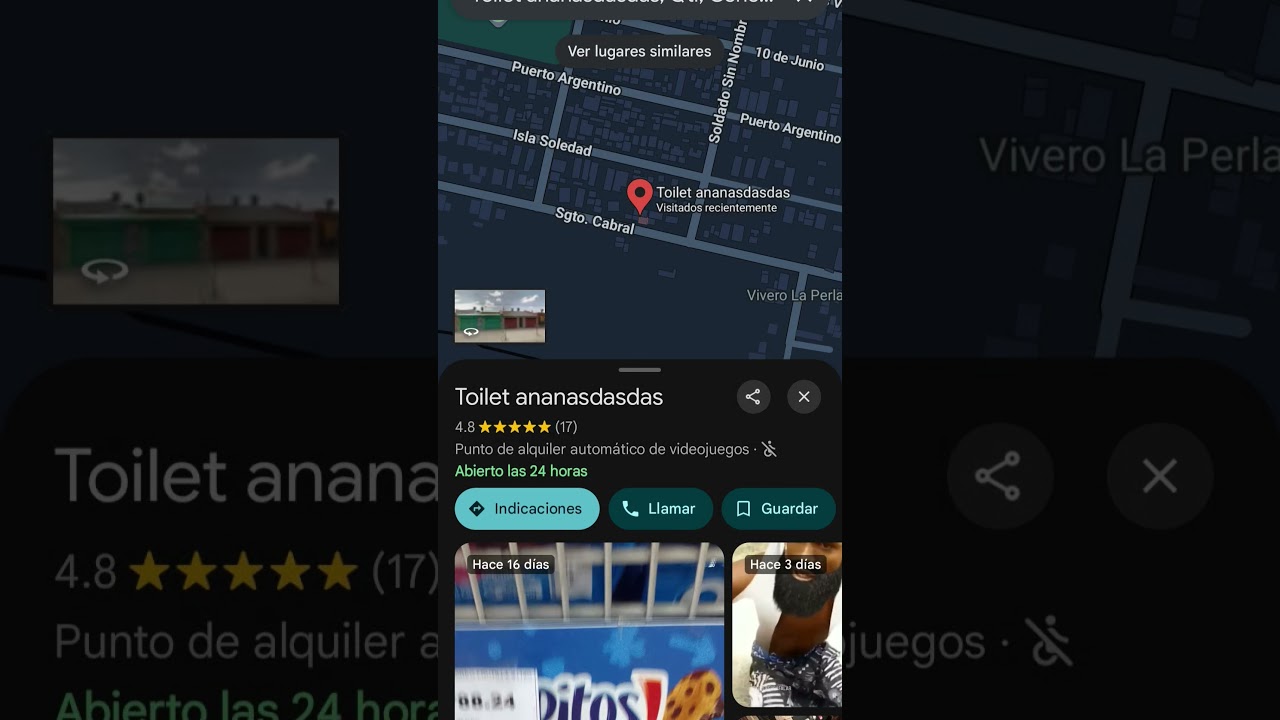Open the 4.8 star reviews rating
The image size is (1280, 720).
515,427
